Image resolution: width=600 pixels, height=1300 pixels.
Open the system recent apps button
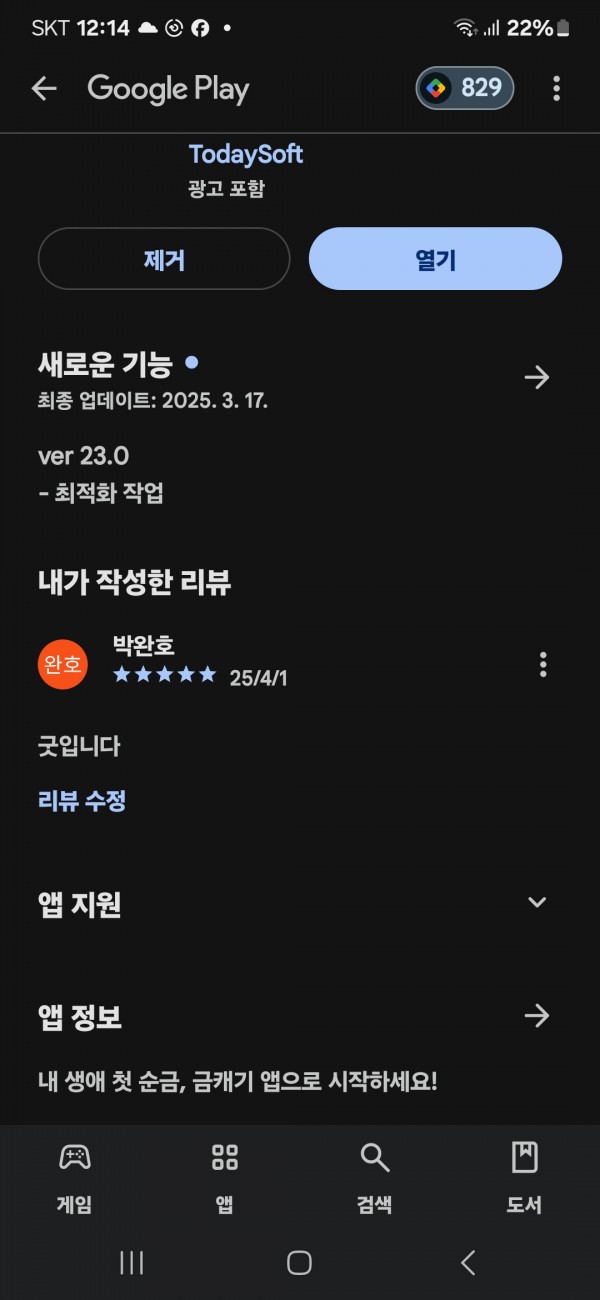(x=131, y=1263)
